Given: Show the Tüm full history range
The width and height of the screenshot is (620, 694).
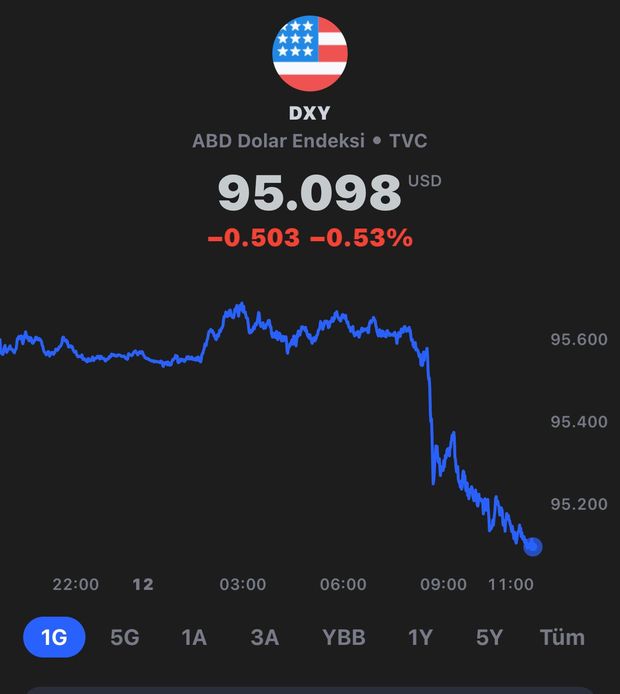Looking at the screenshot, I should click(x=562, y=637).
